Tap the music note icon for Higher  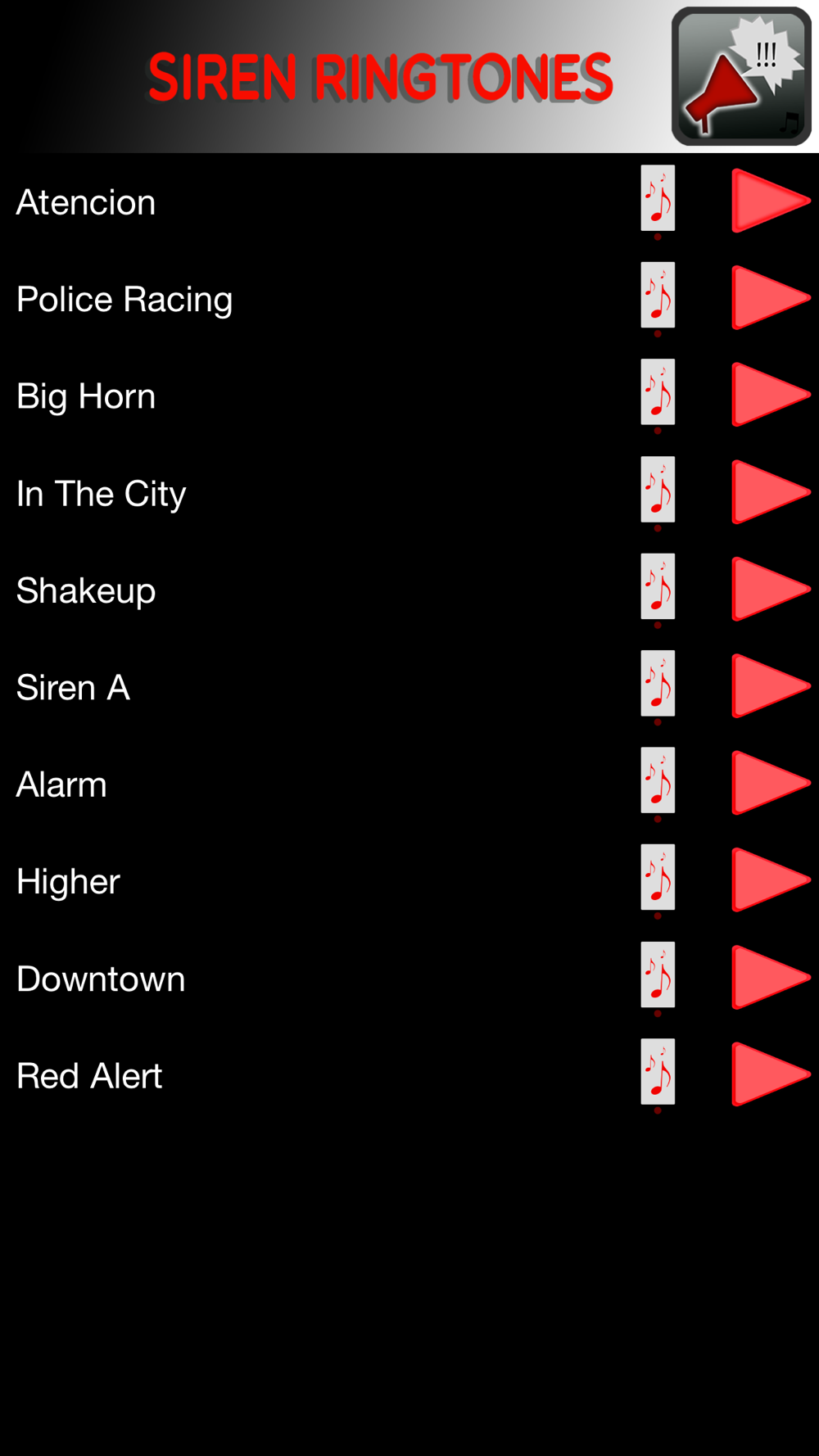click(x=658, y=878)
